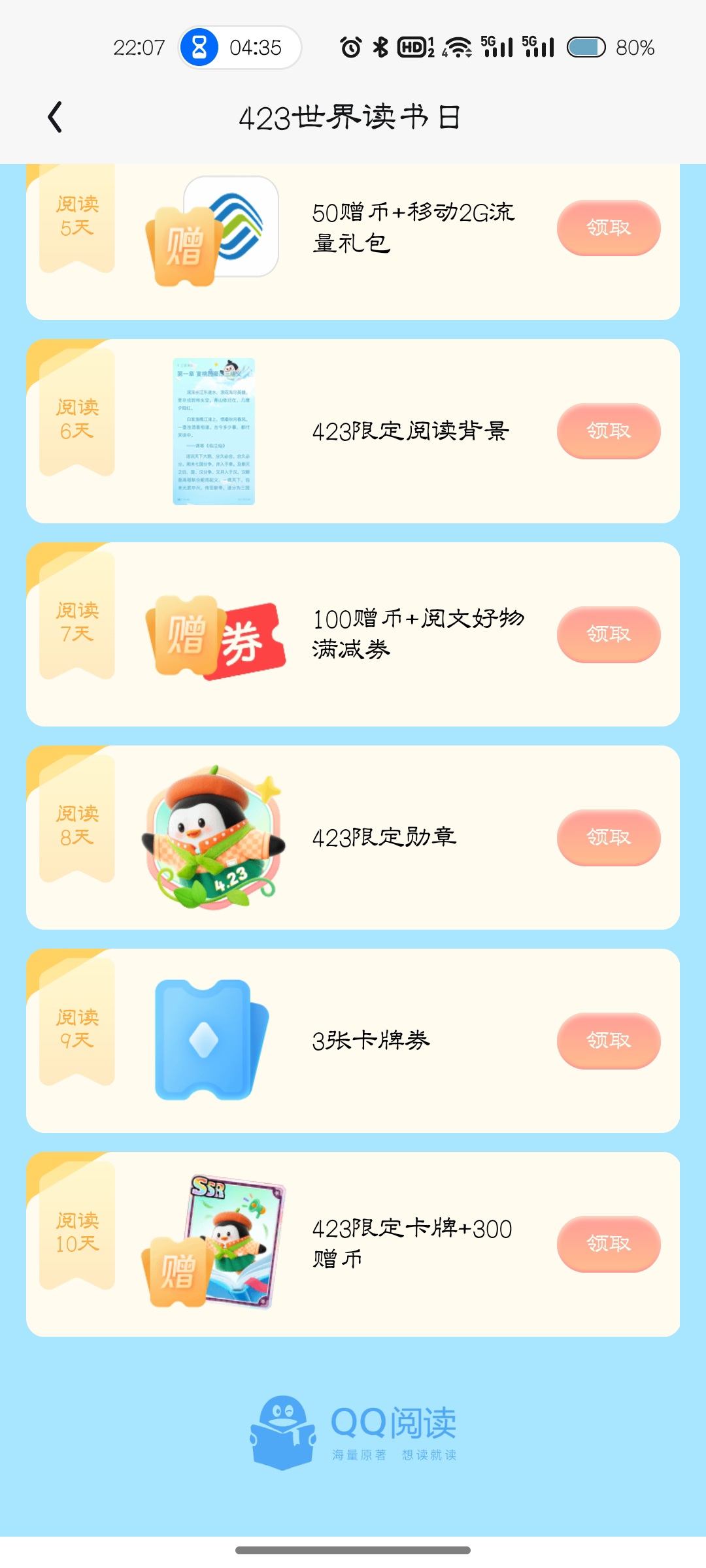
Task: Get the 423限定勋章 reward
Action: (609, 837)
